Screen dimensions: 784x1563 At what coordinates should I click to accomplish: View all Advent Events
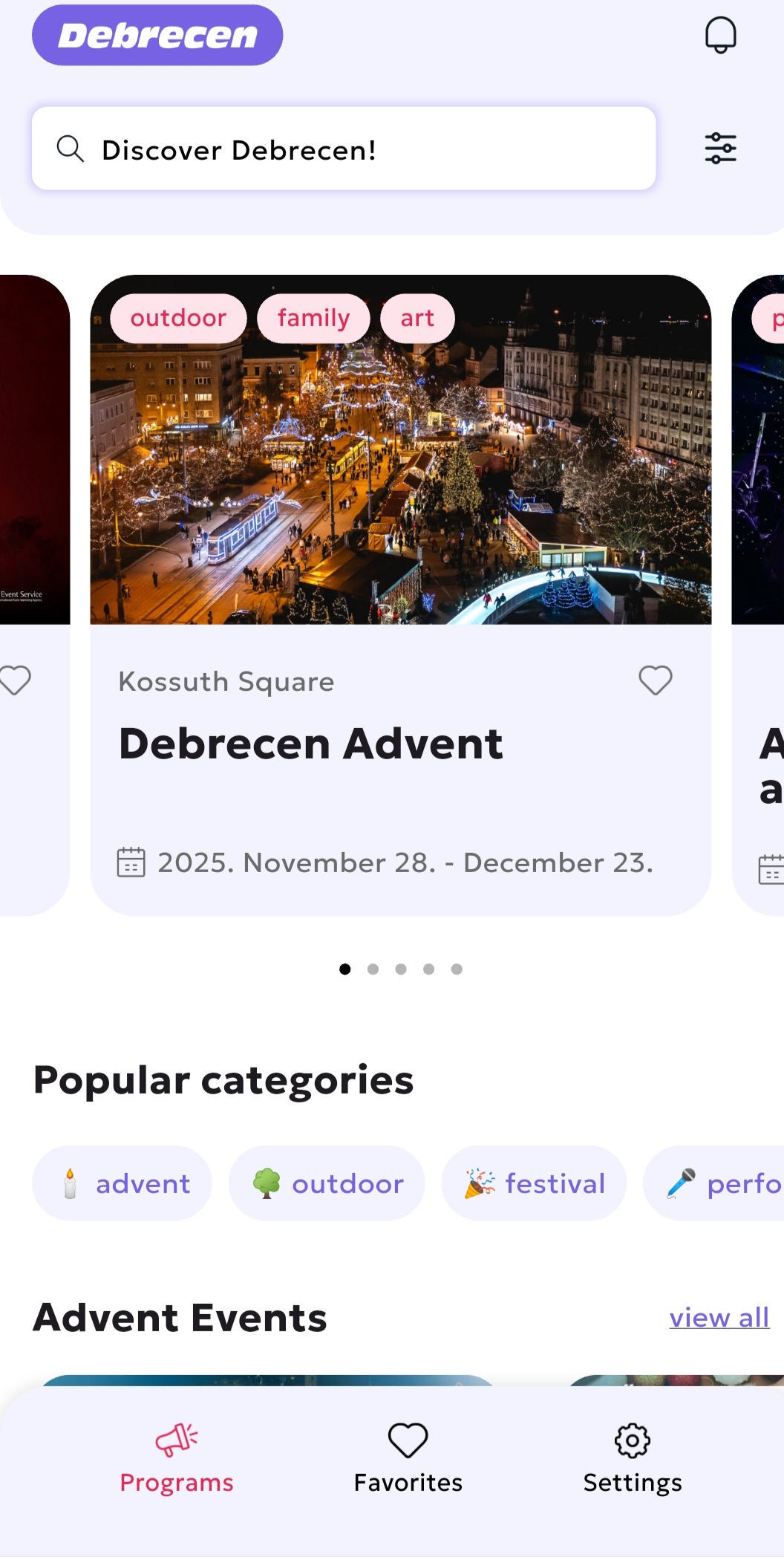(719, 1317)
